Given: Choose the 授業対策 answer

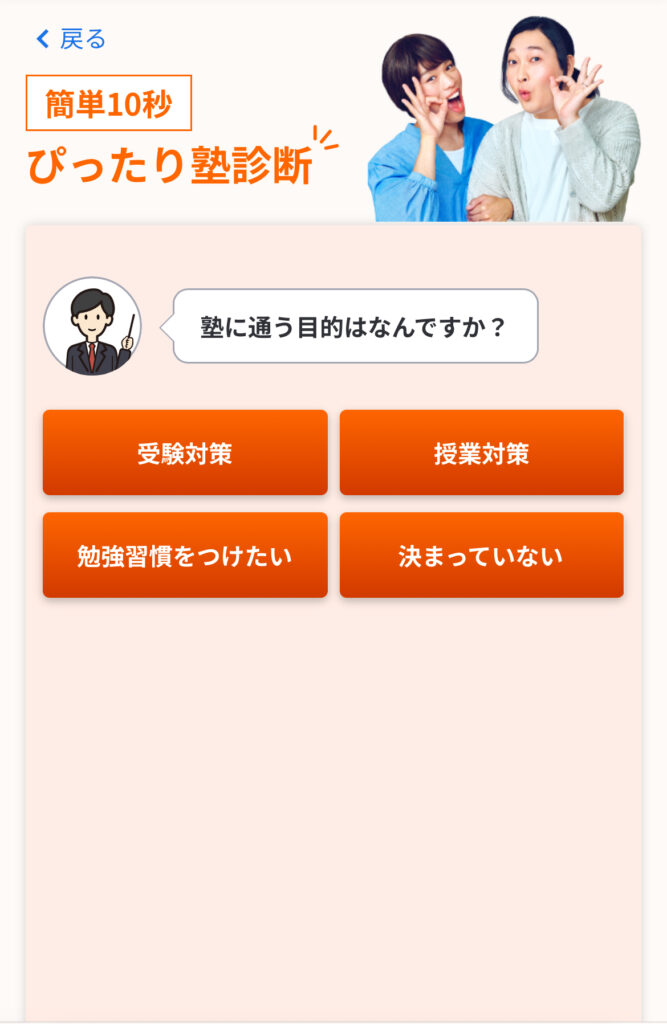Looking at the screenshot, I should (x=481, y=453).
